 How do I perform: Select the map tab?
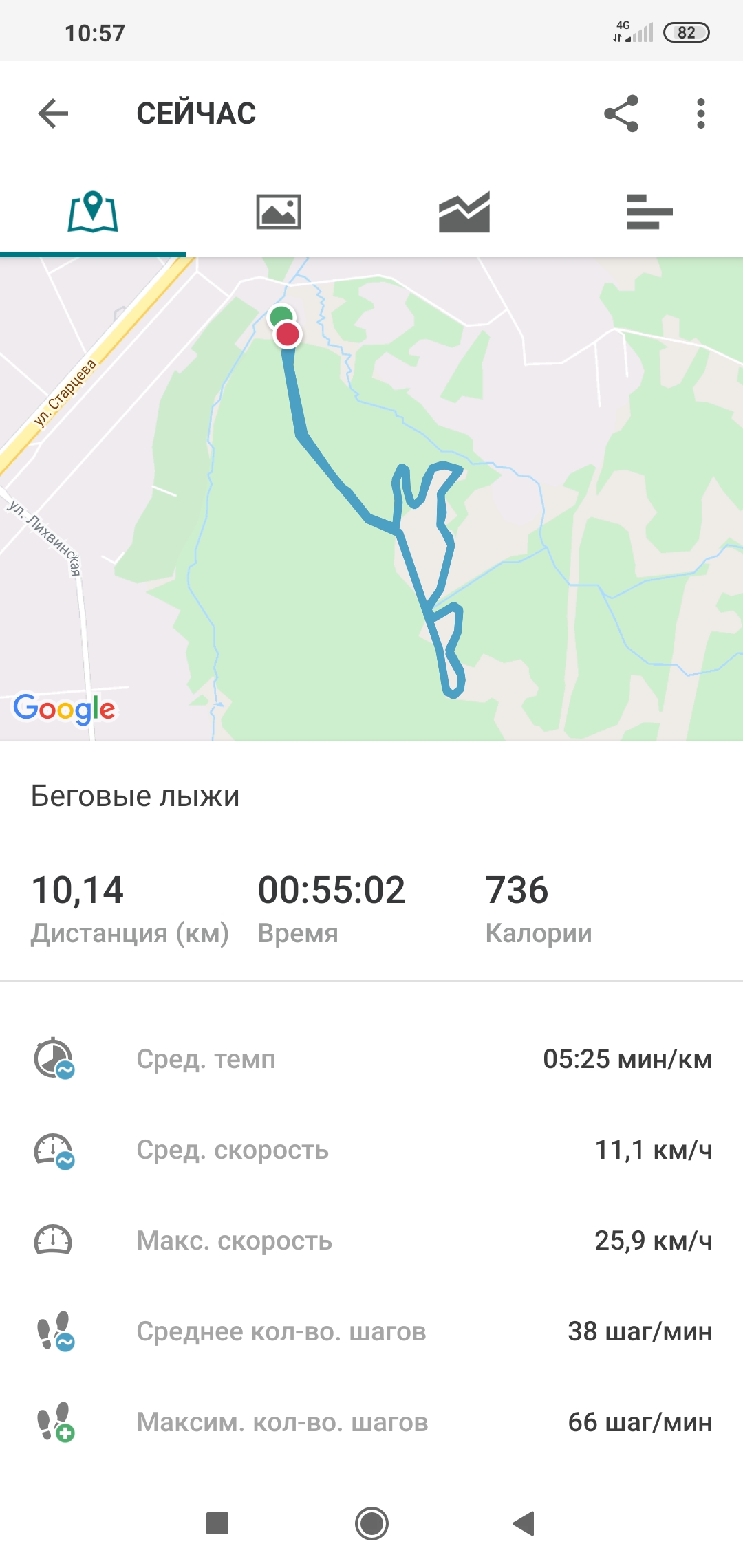click(93, 212)
